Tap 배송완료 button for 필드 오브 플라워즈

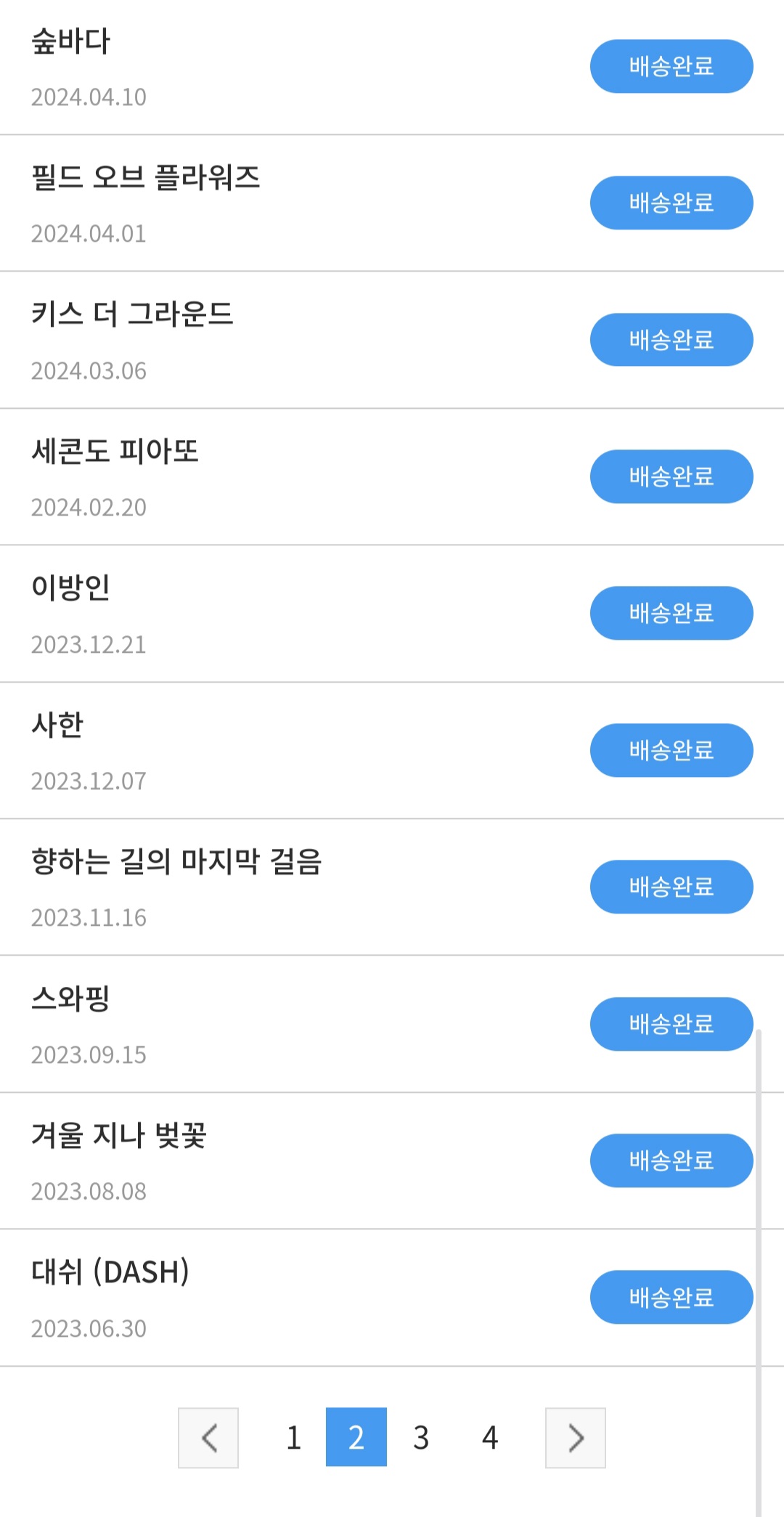pyautogui.click(x=671, y=203)
